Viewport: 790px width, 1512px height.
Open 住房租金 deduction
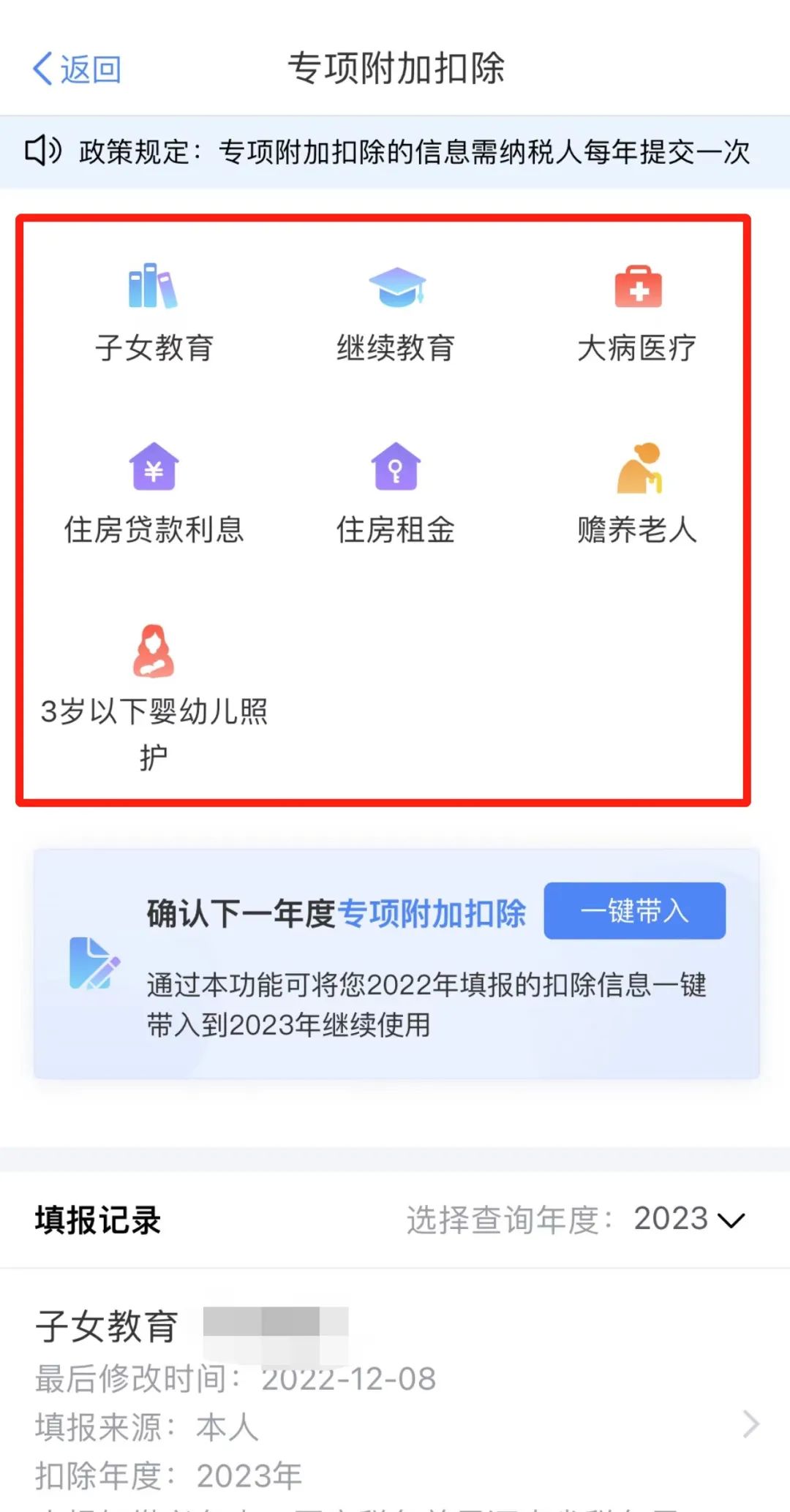tap(396, 494)
